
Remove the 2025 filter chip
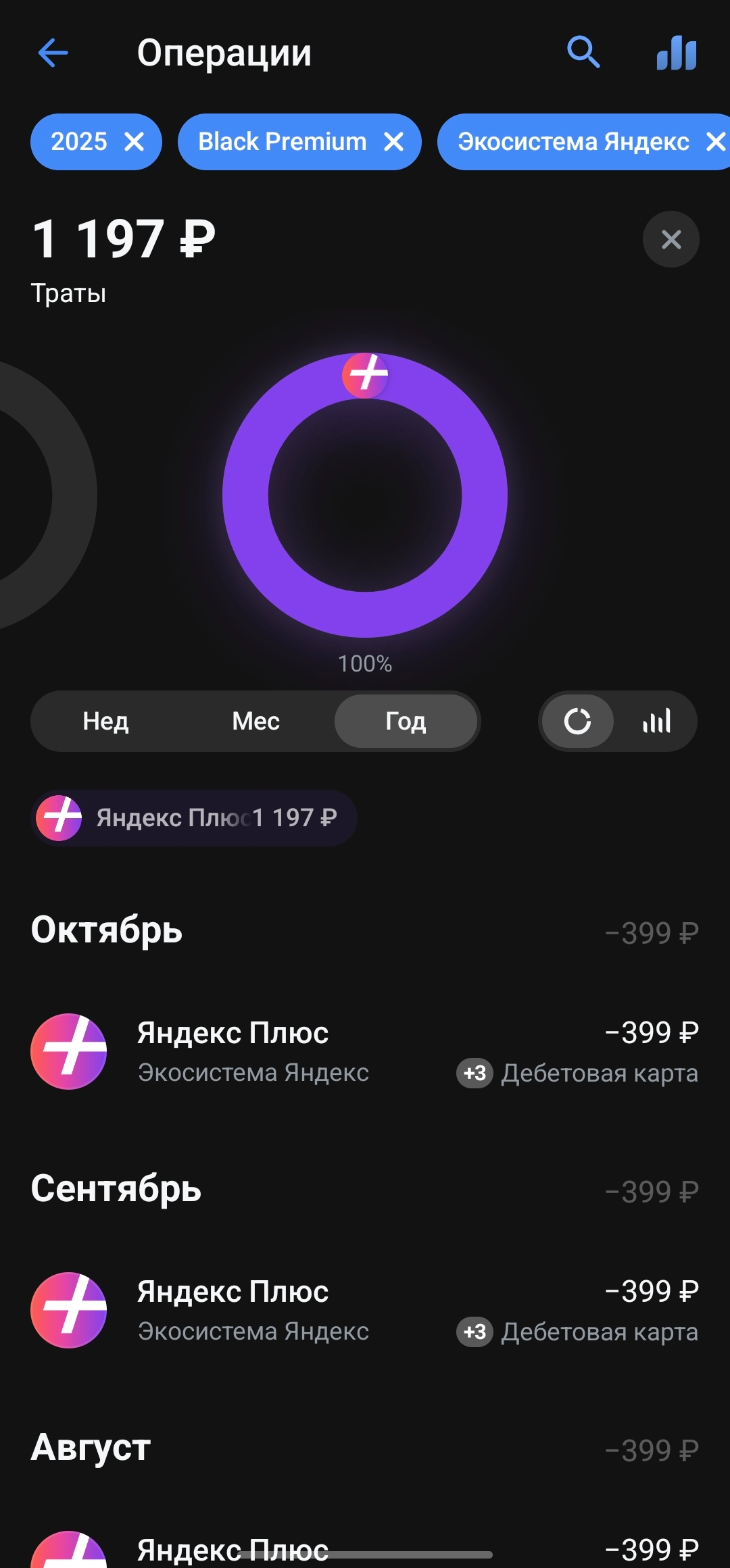point(135,142)
